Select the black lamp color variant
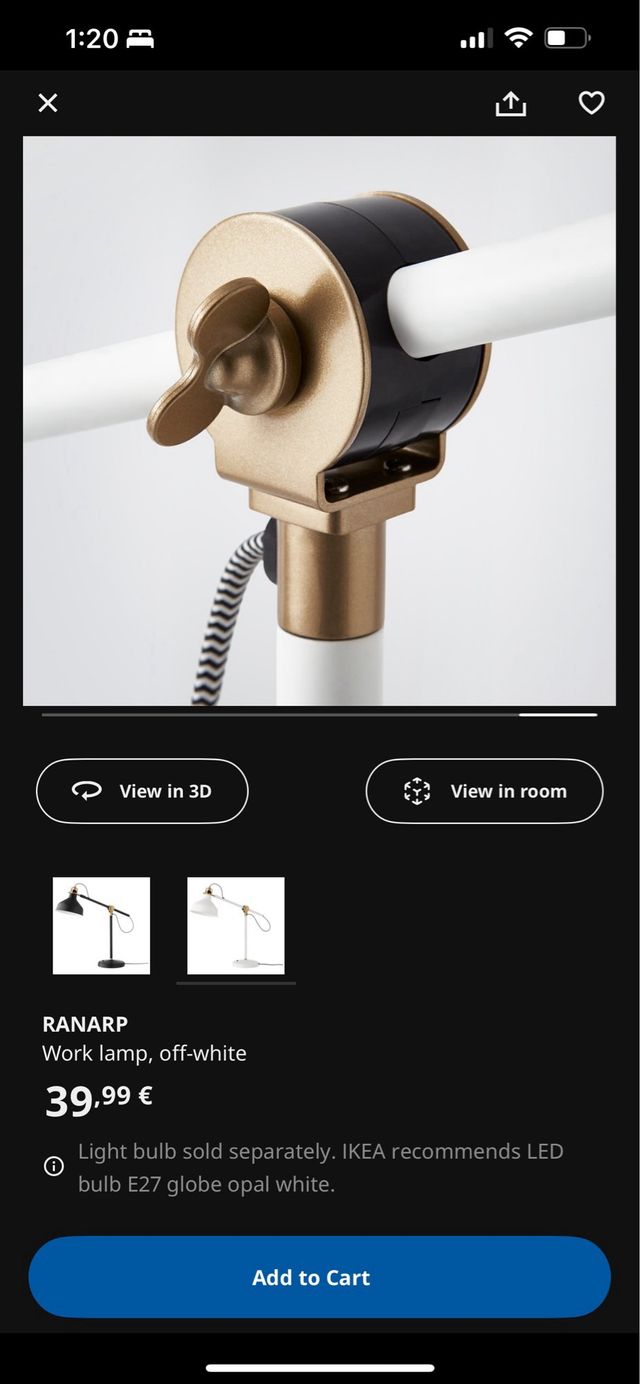 [101, 925]
